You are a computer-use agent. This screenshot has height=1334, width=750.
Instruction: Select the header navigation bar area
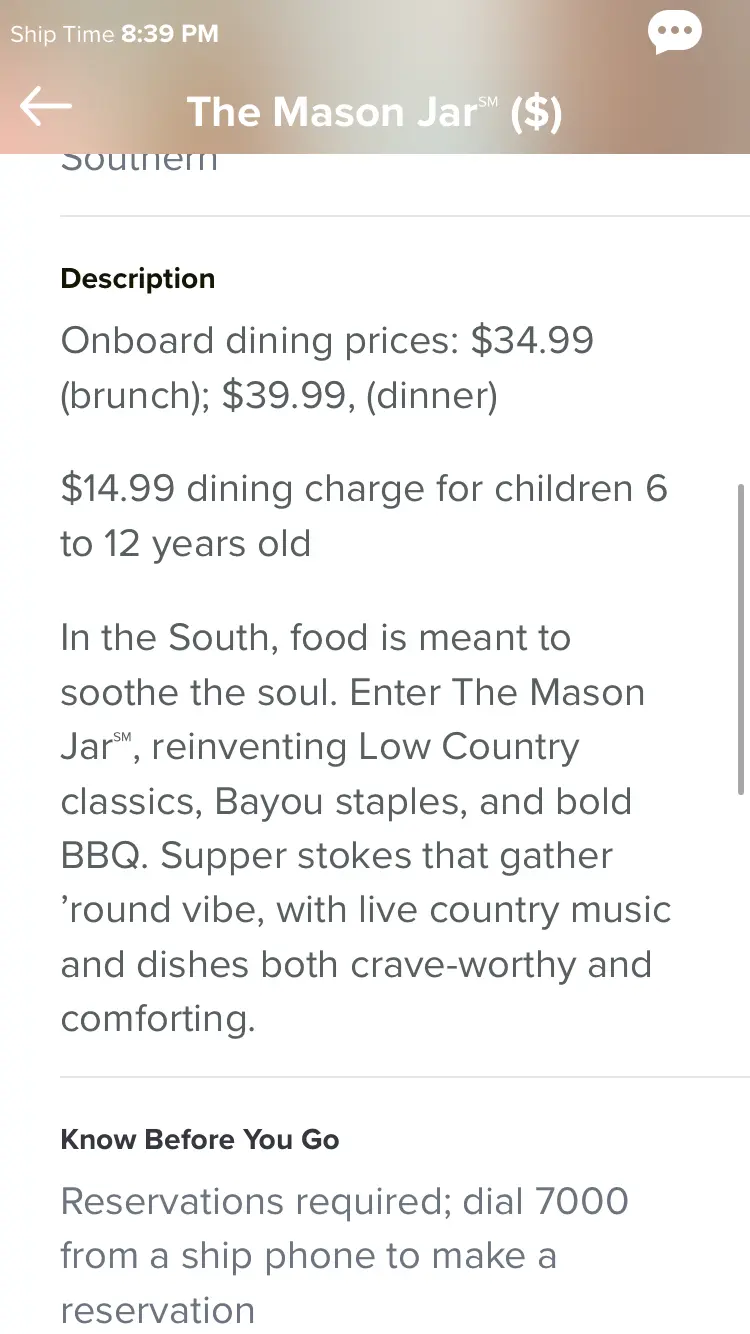pyautogui.click(x=375, y=110)
